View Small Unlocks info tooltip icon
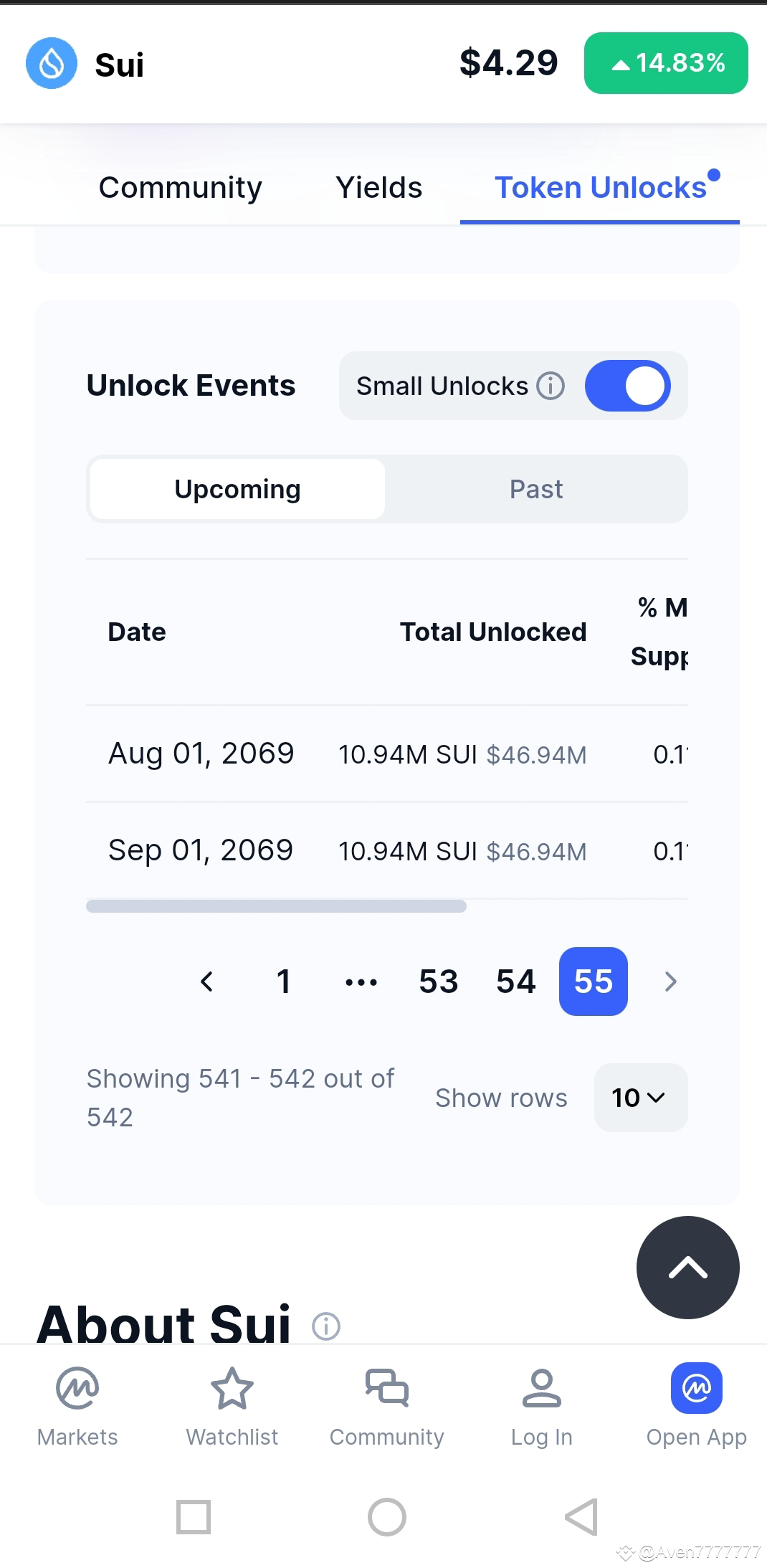This screenshot has width=767, height=1568. (x=549, y=386)
